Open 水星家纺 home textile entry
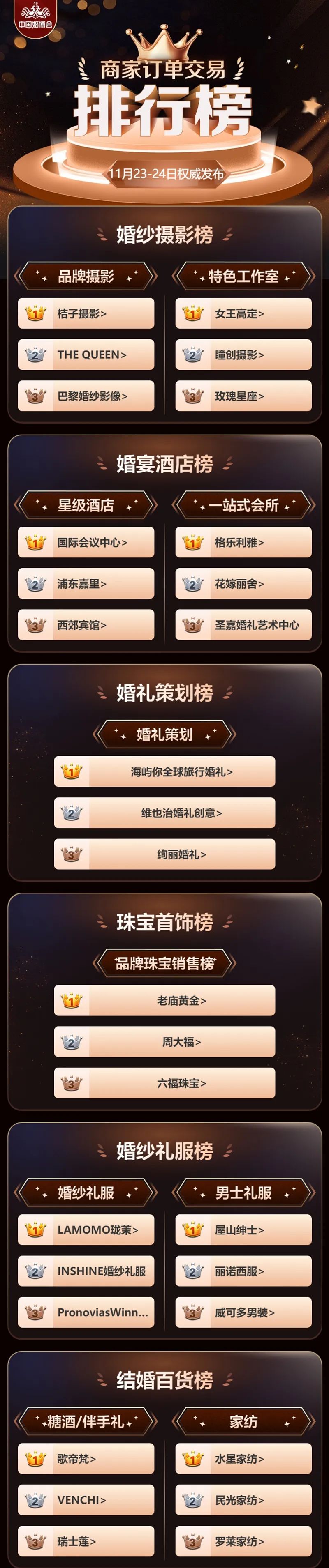 pos(243,1459)
